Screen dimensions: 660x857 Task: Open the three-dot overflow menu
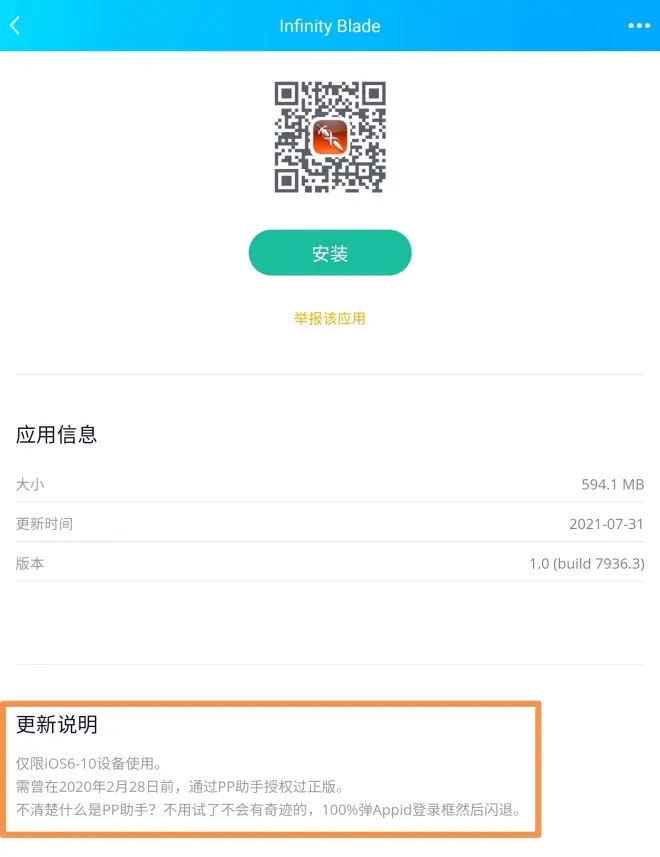pos(639,26)
